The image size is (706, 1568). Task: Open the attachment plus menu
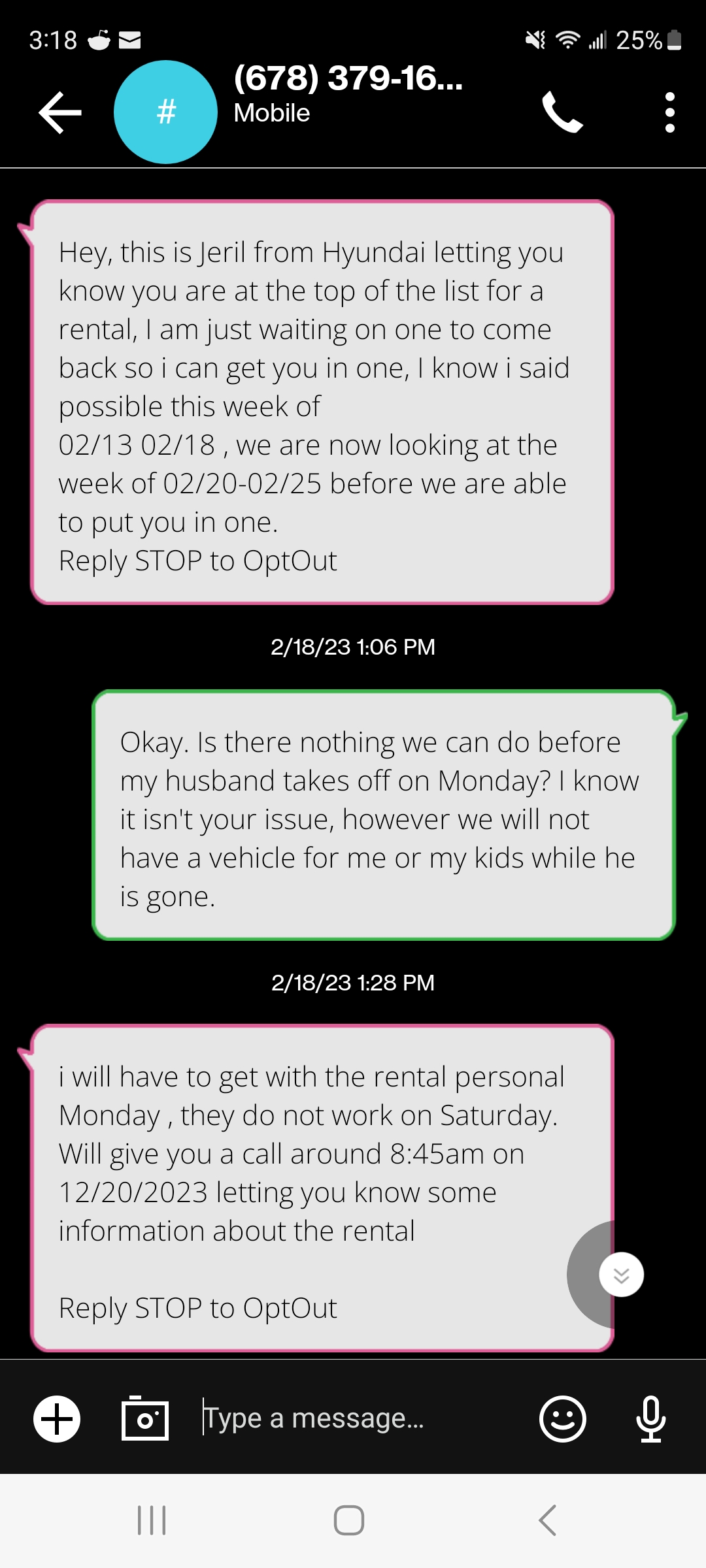point(56,1419)
